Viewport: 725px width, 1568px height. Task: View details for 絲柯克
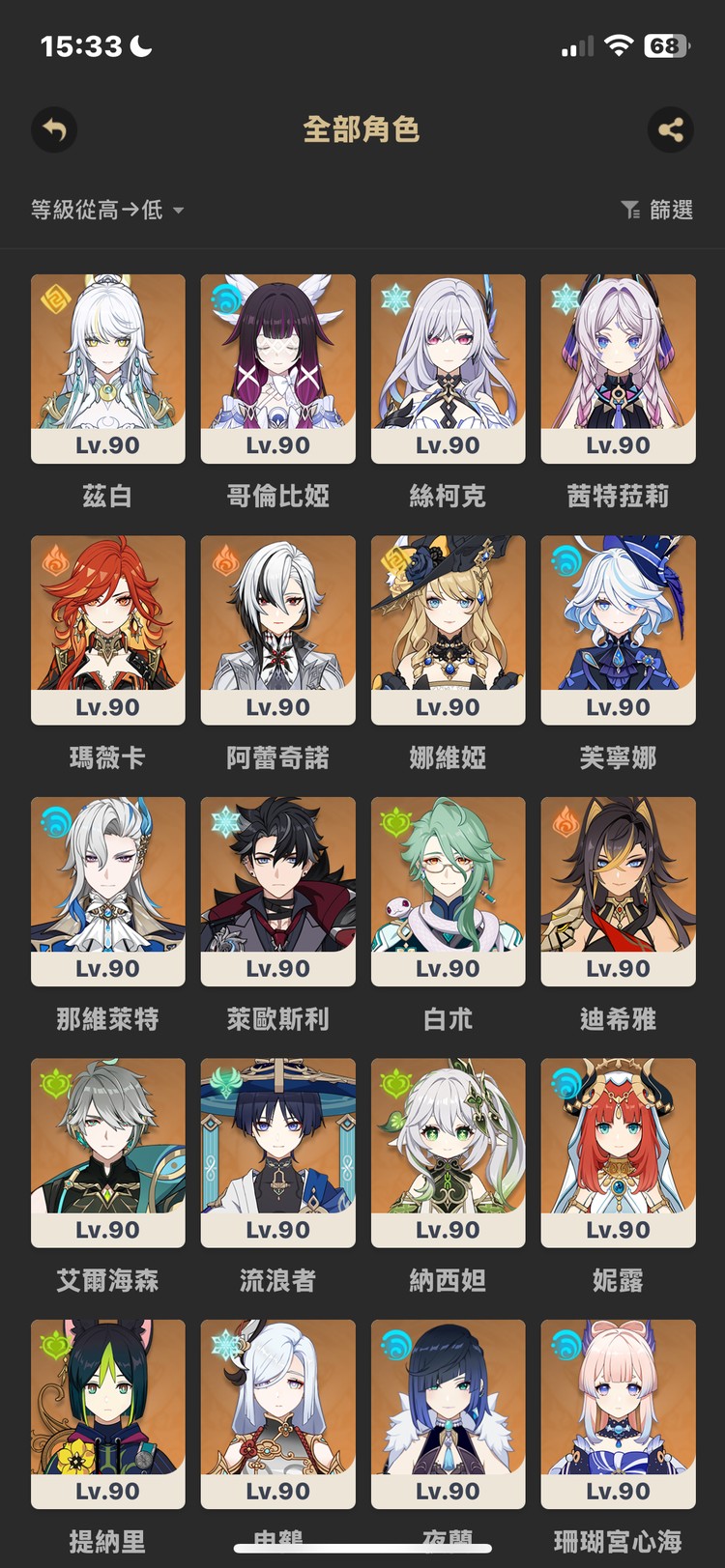pos(448,368)
